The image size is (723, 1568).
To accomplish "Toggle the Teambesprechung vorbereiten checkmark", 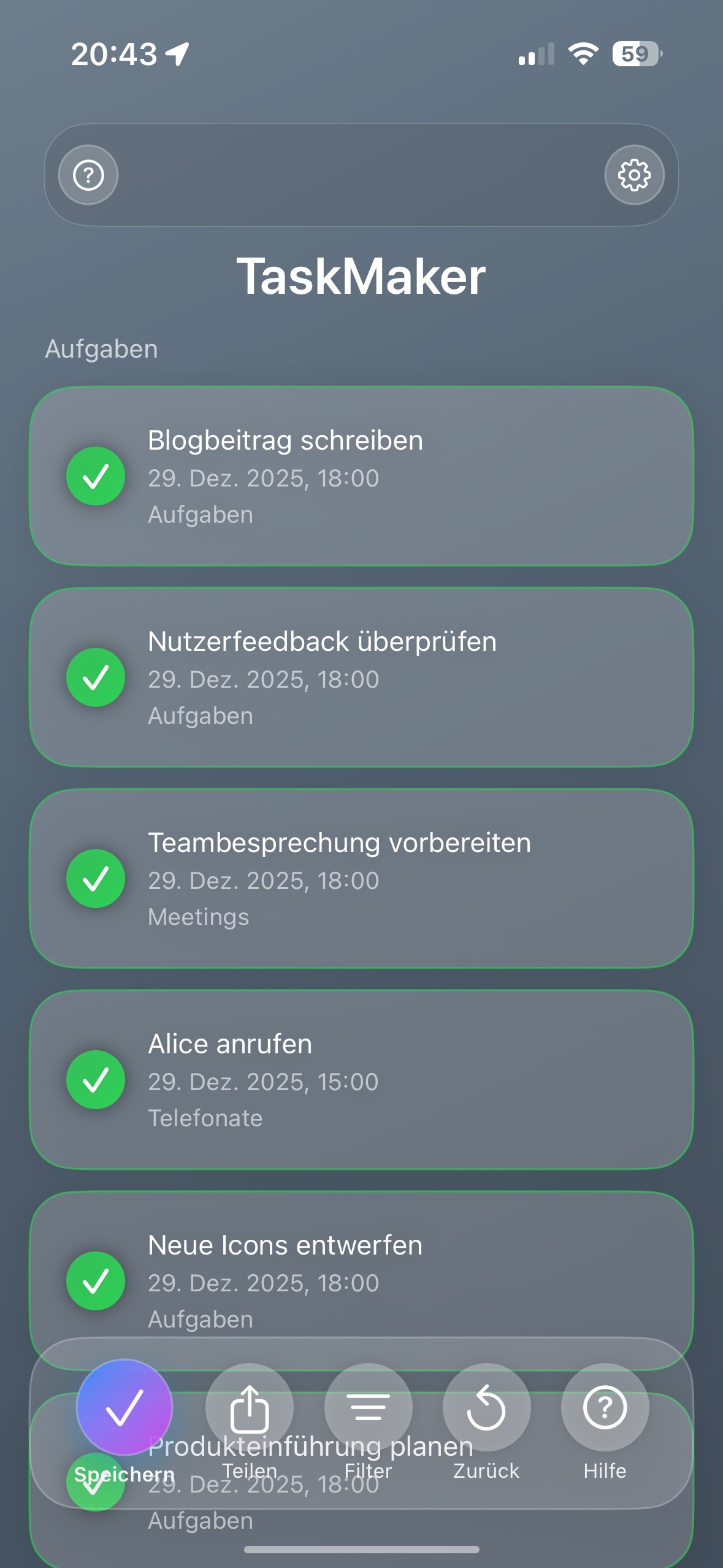I will click(96, 878).
